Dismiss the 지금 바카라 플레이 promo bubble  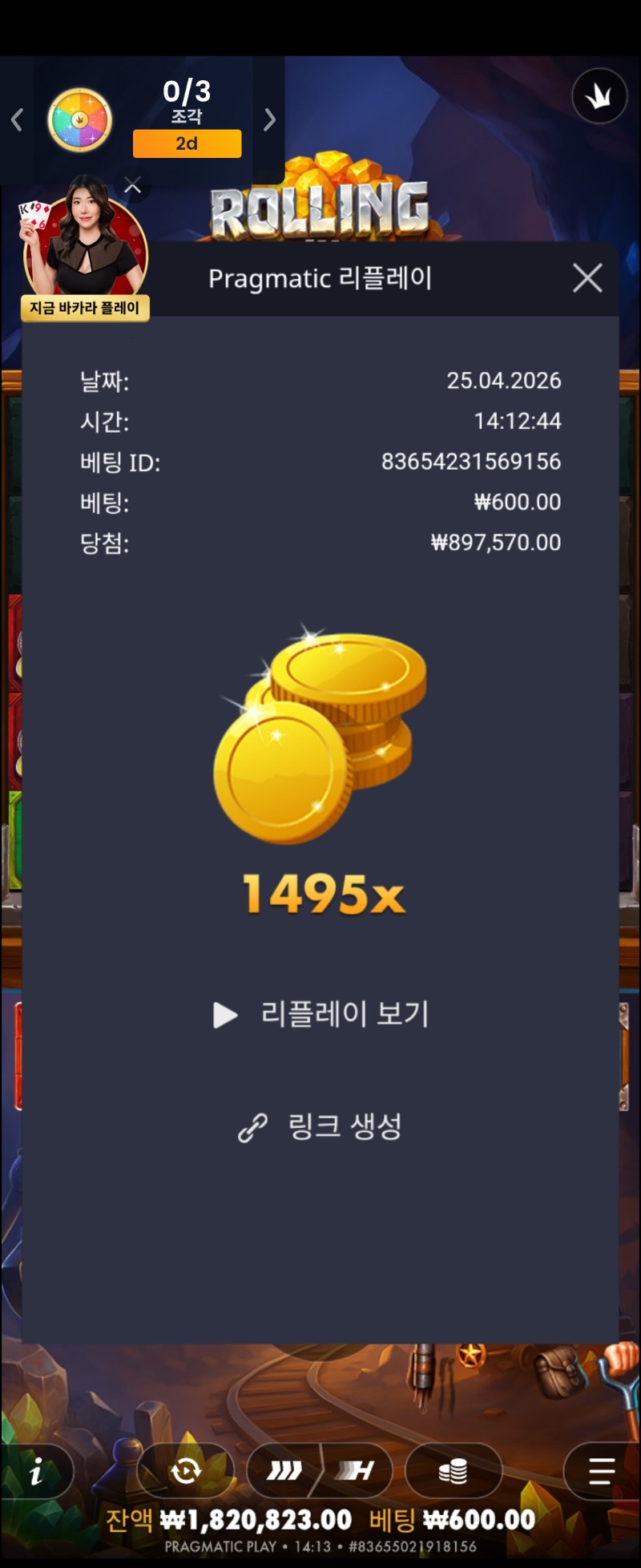[133, 187]
